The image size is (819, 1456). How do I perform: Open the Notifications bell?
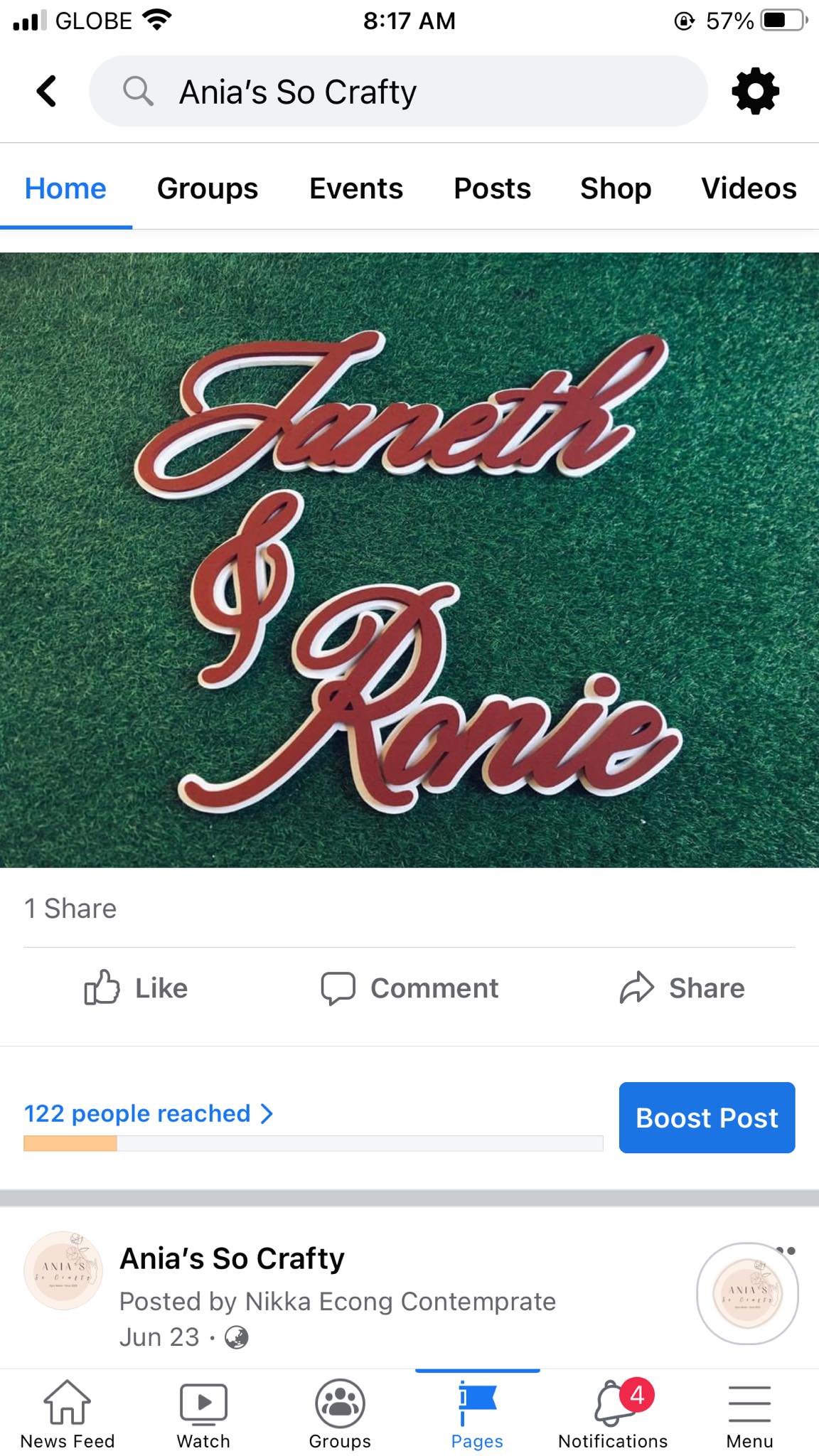(x=613, y=1413)
